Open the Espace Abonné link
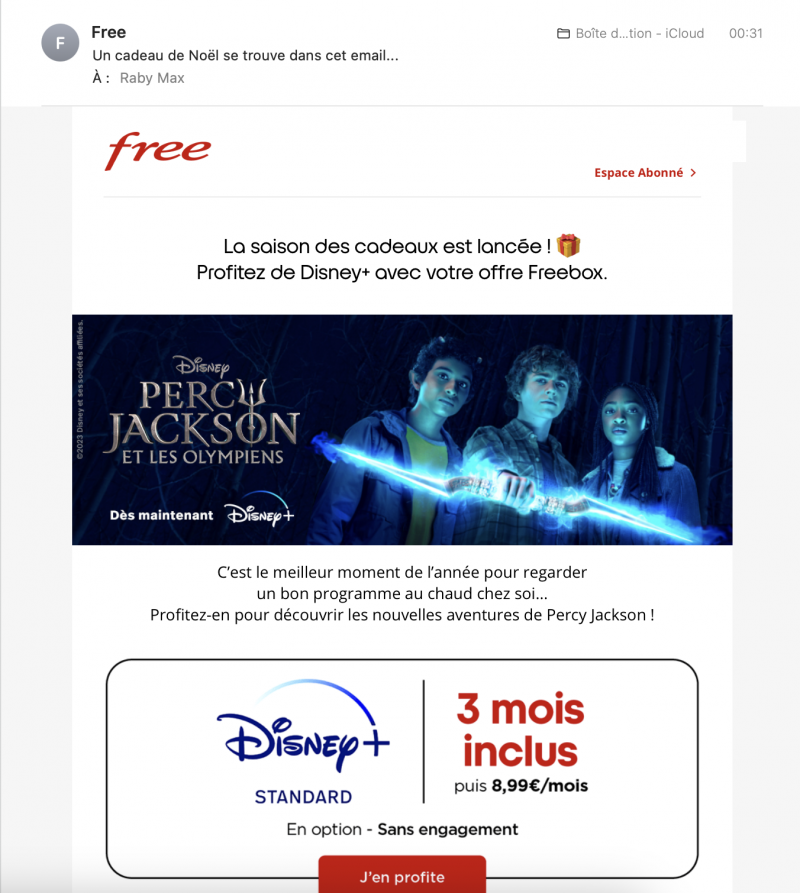The height and width of the screenshot is (893, 800). point(645,173)
